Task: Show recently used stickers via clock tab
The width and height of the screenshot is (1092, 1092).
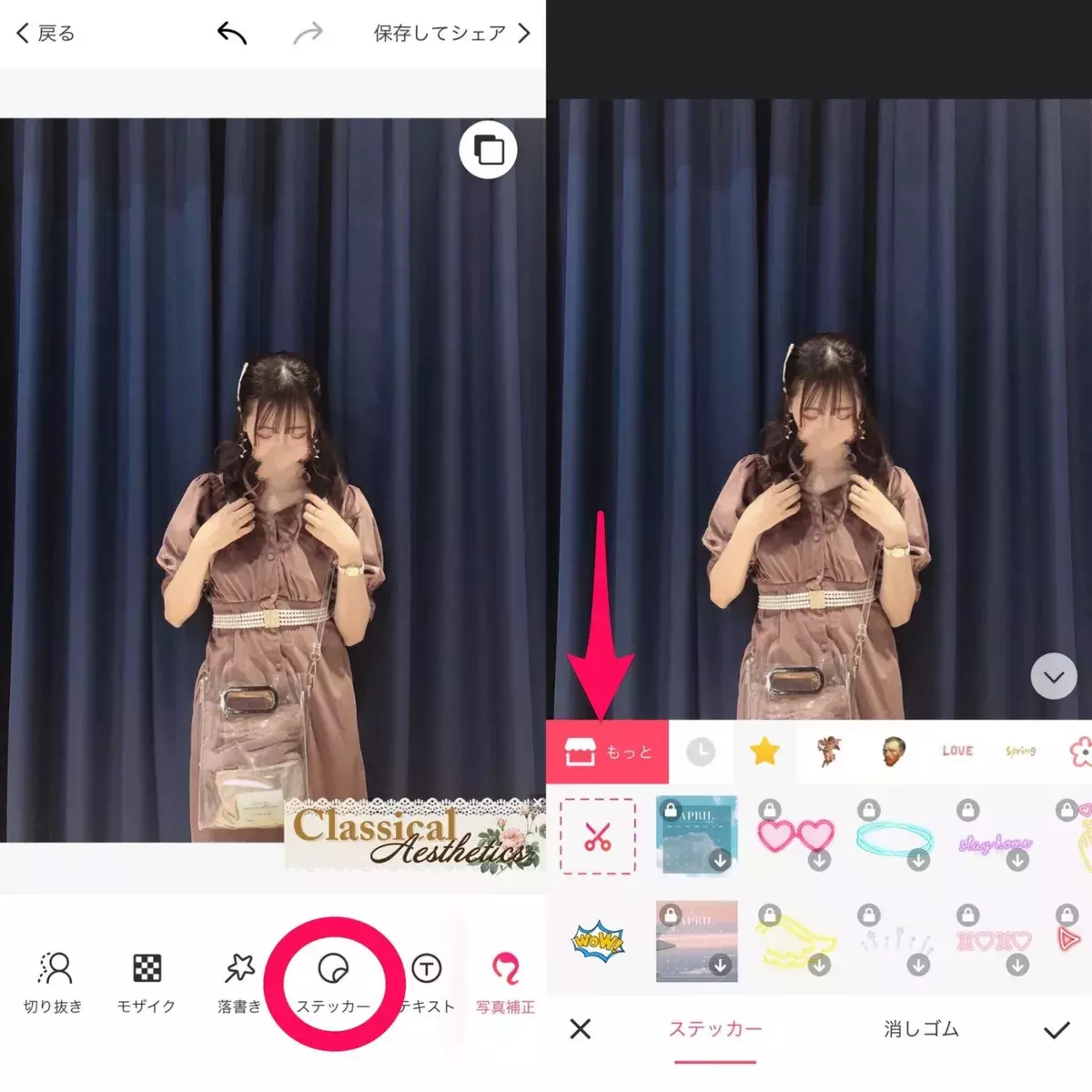Action: coord(700,752)
